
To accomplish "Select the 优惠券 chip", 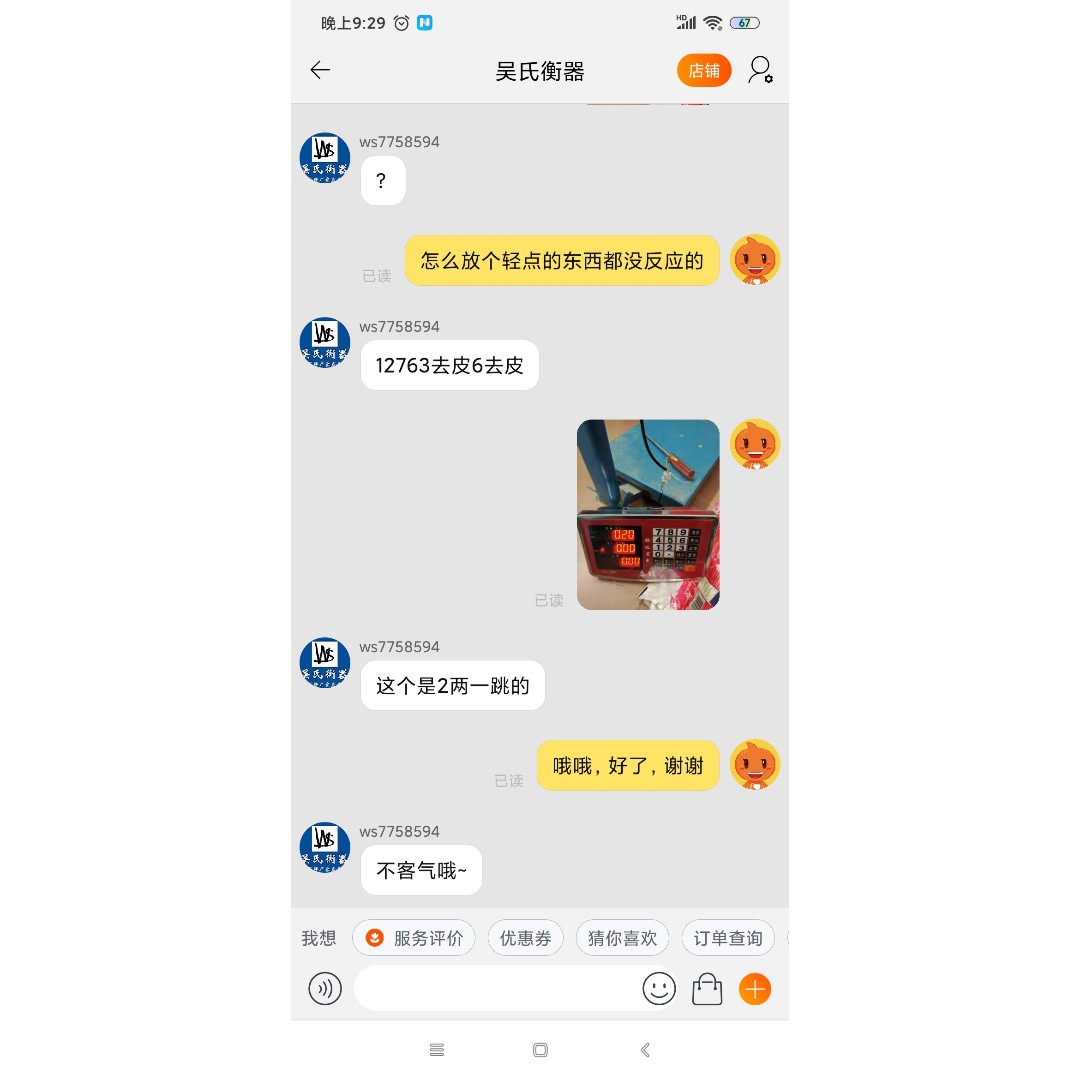I will [525, 938].
